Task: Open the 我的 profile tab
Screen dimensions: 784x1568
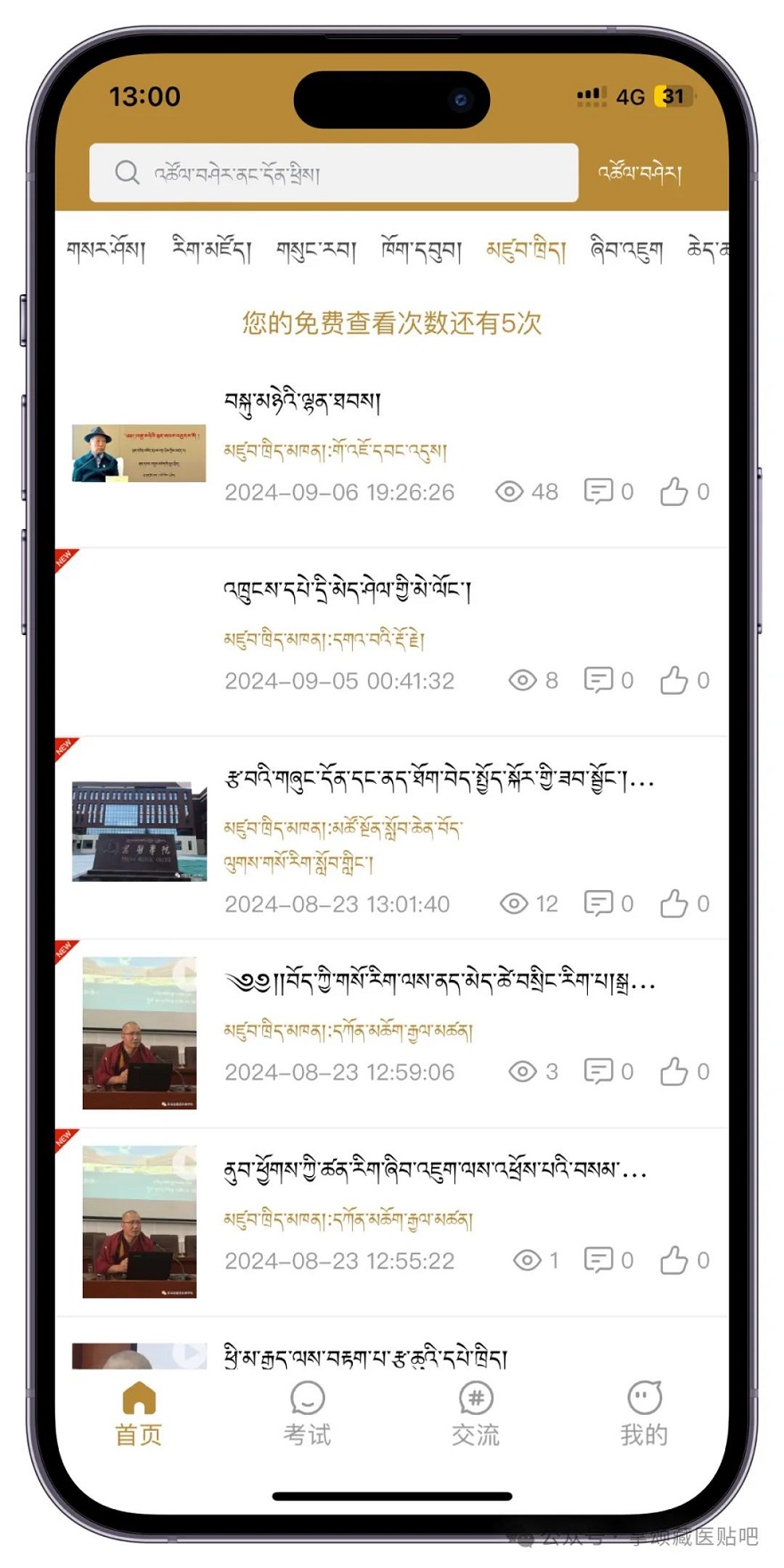Action: coord(644,1413)
